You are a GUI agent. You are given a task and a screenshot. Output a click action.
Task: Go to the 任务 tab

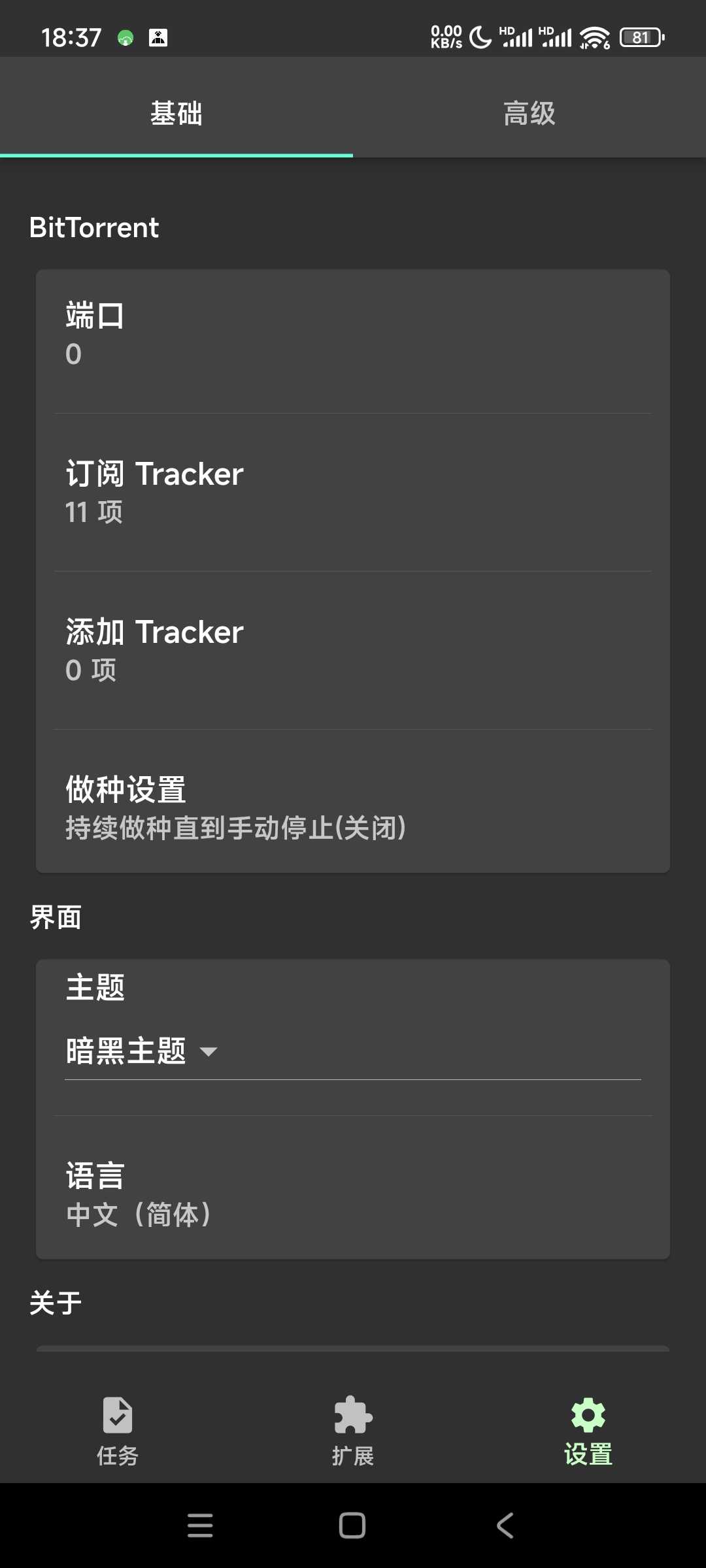[x=118, y=1431]
